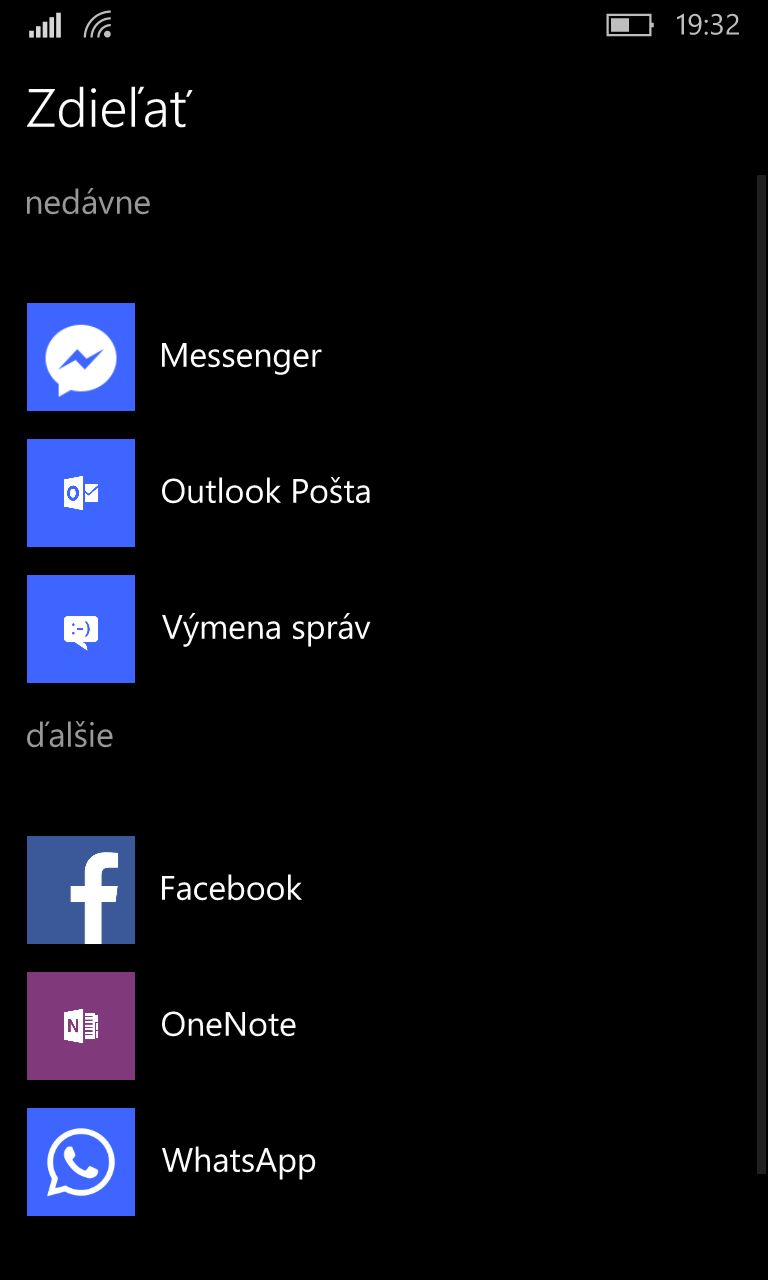The image size is (768, 1280).
Task: Share through WhatsApp
Action: coord(384,1162)
